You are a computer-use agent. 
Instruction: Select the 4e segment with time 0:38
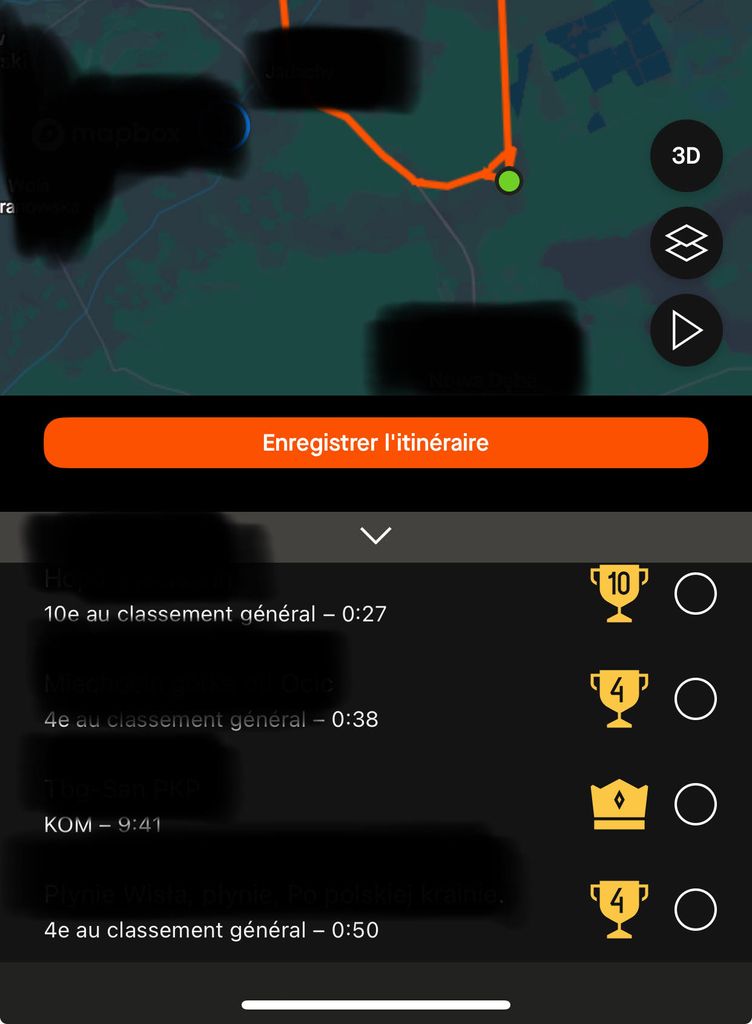[x=695, y=699]
